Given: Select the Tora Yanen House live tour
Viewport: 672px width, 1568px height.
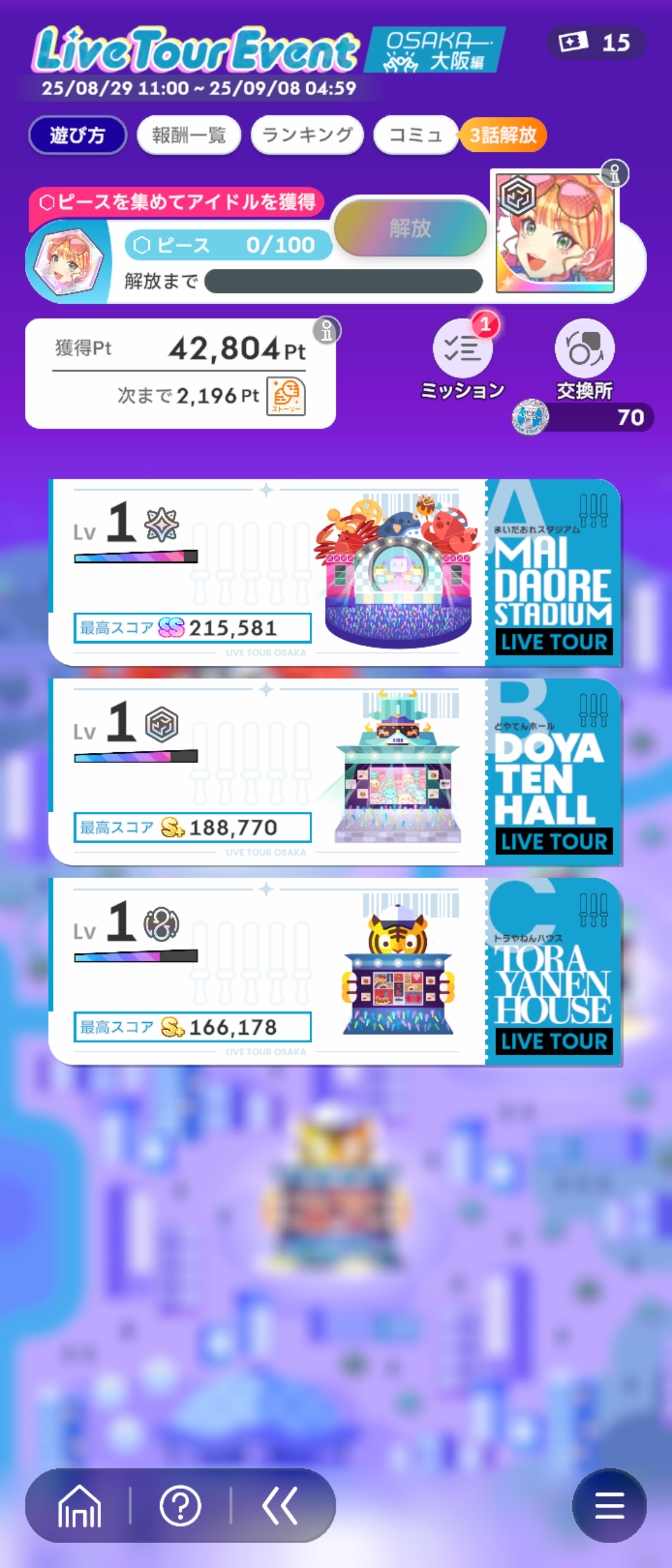Looking at the screenshot, I should pyautogui.click(x=335, y=971).
